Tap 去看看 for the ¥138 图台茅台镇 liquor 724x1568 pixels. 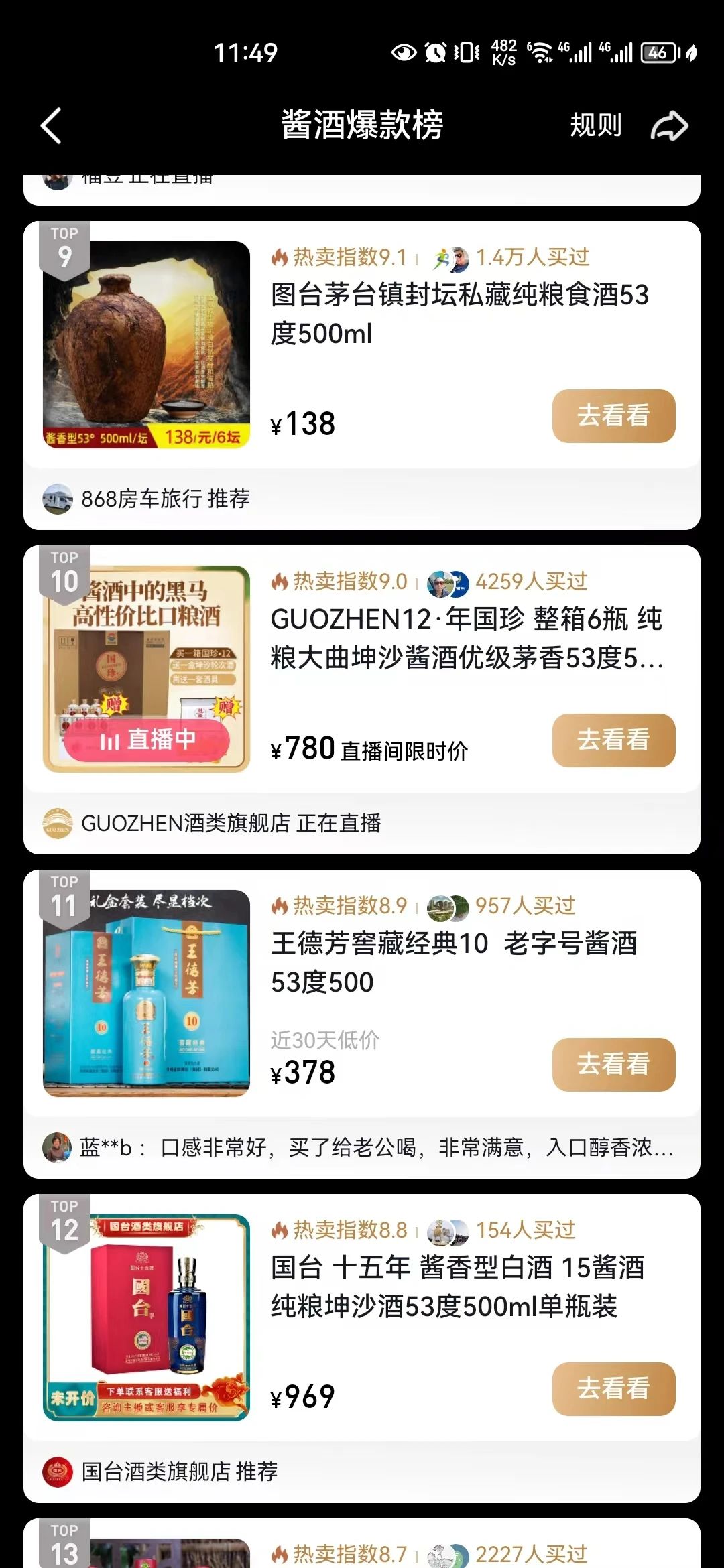click(x=613, y=415)
